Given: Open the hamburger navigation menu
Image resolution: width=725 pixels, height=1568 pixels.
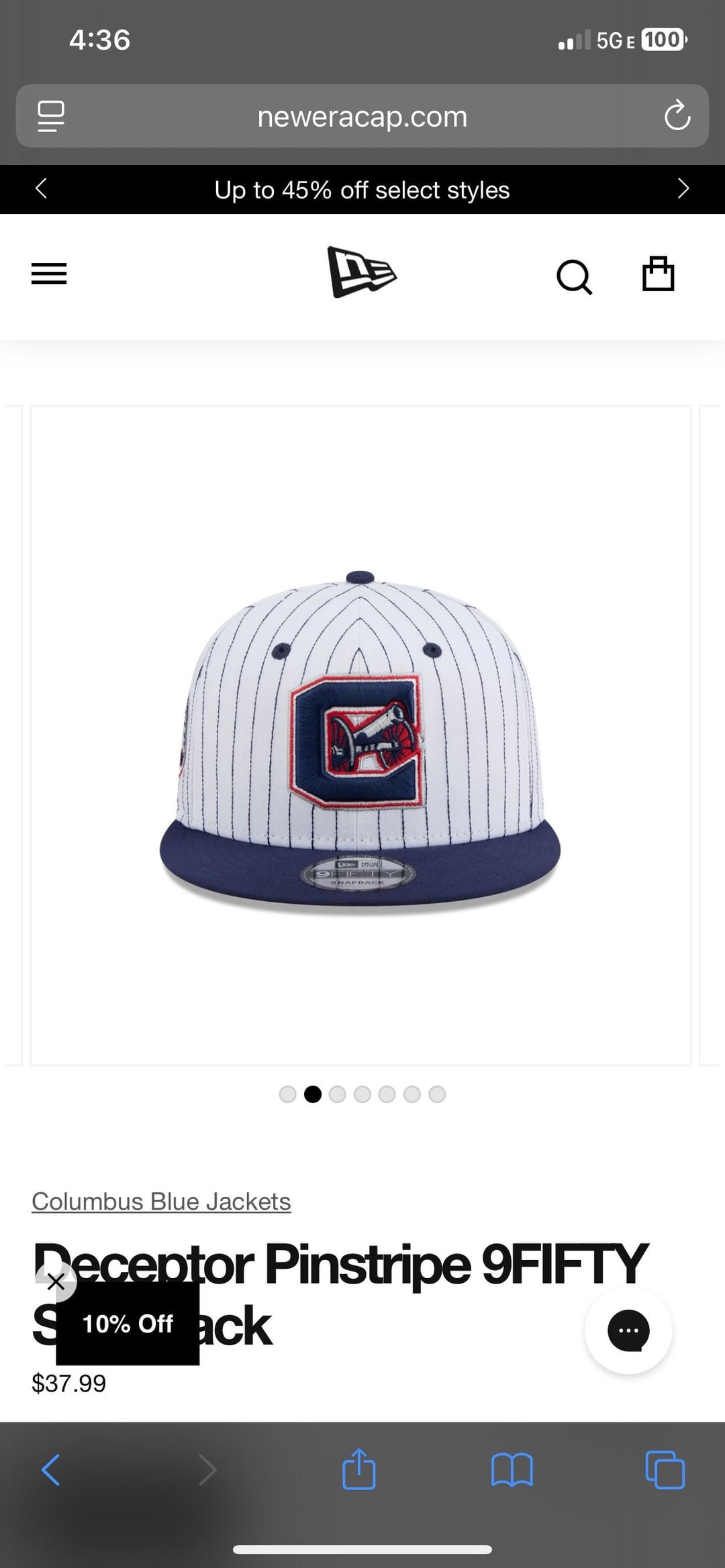Looking at the screenshot, I should click(49, 274).
